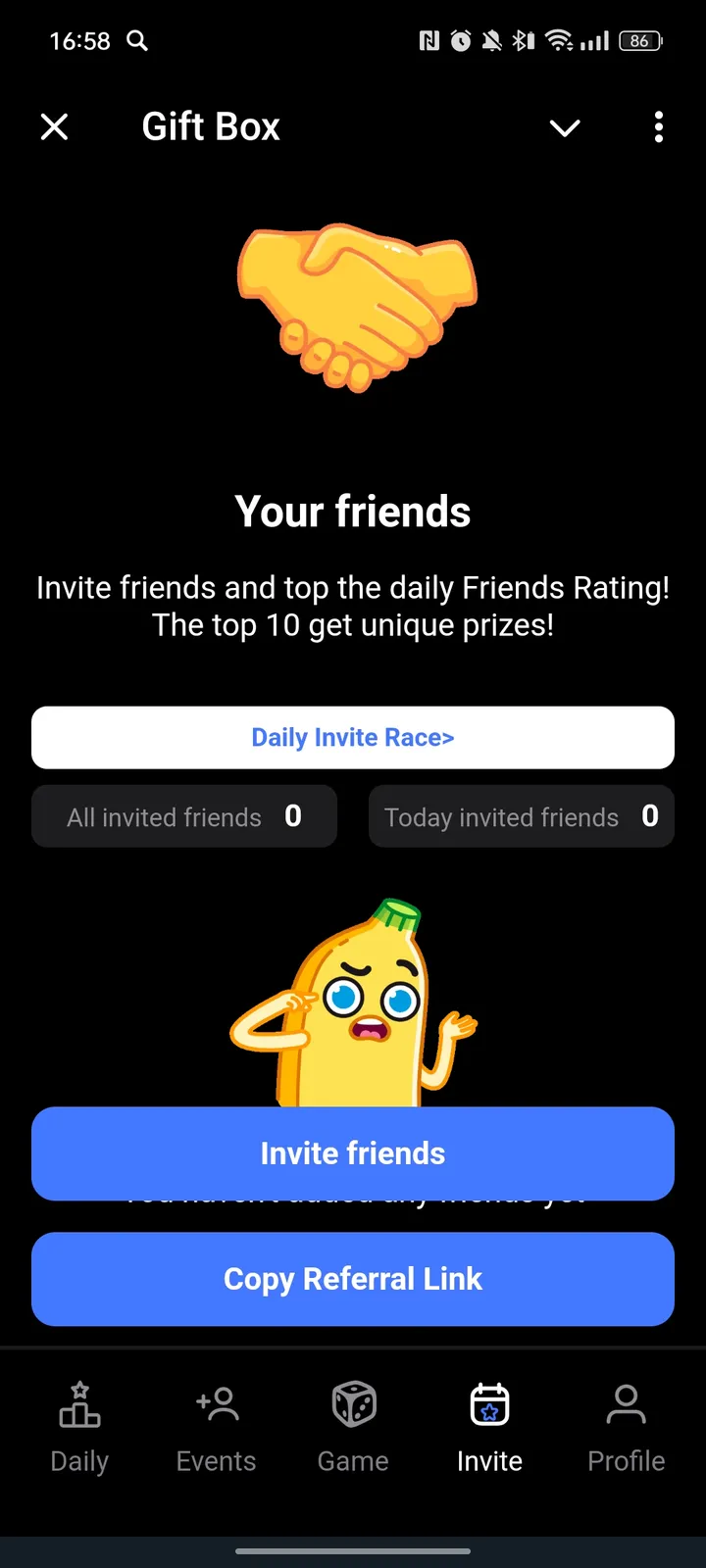Open the Profile person icon

pos(627,1404)
